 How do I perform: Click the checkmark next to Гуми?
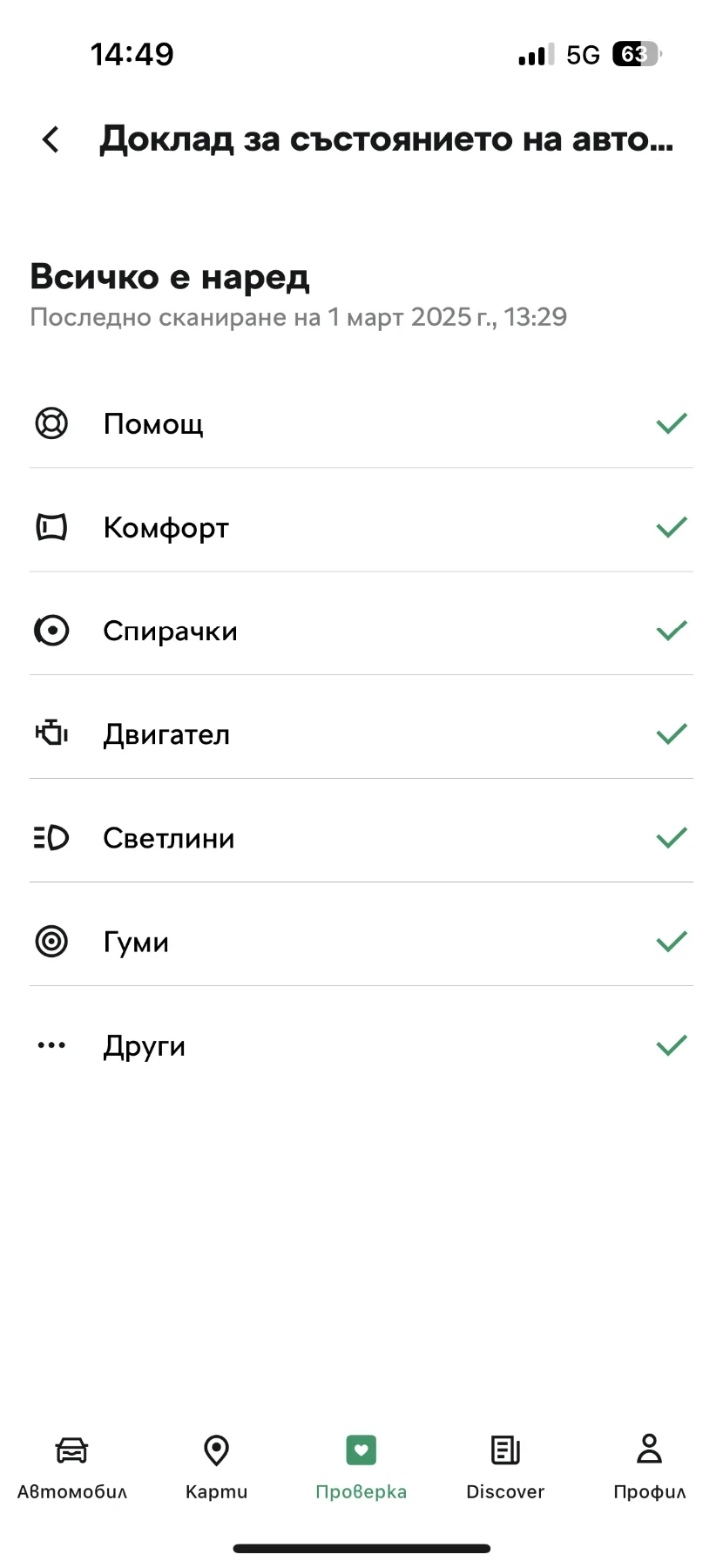pyautogui.click(x=672, y=941)
